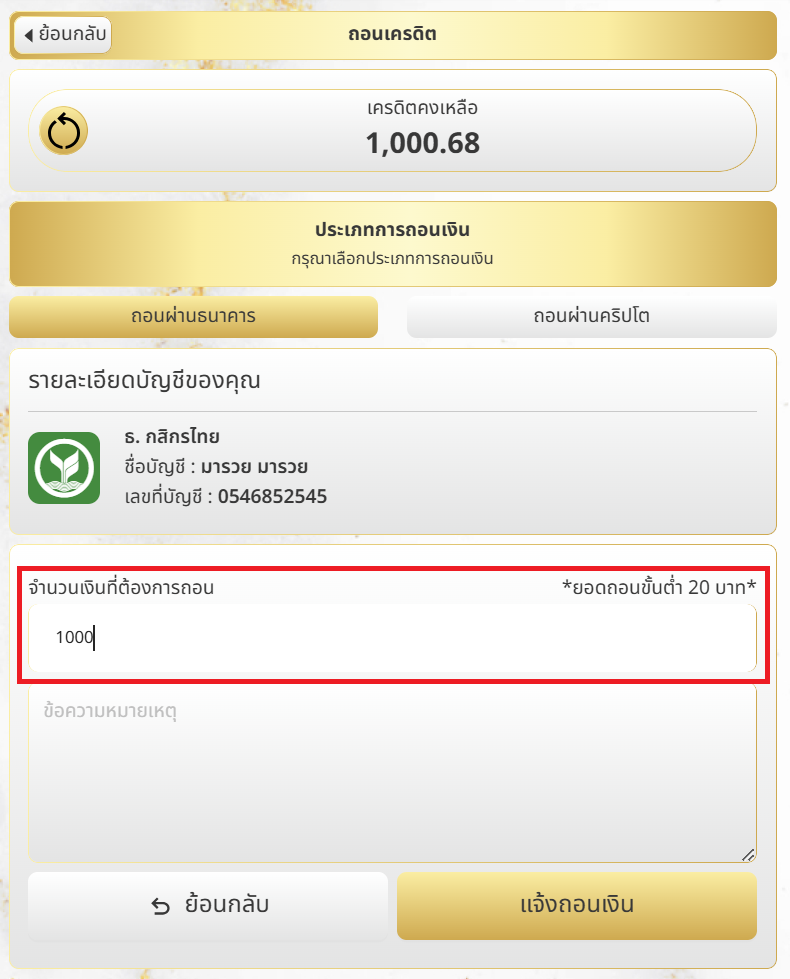Refresh the remaining credit balance
790x979 pixels.
coord(63,131)
